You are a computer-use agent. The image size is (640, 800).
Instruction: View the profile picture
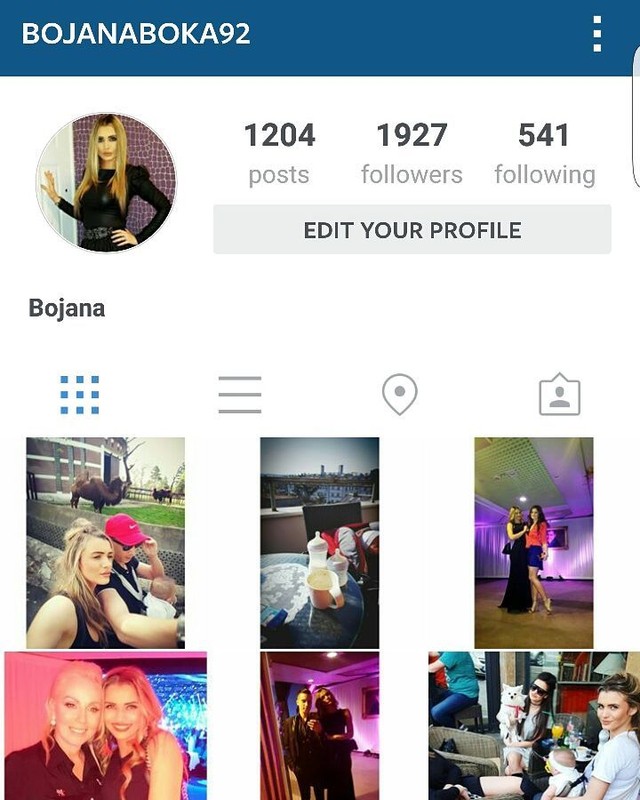106,182
